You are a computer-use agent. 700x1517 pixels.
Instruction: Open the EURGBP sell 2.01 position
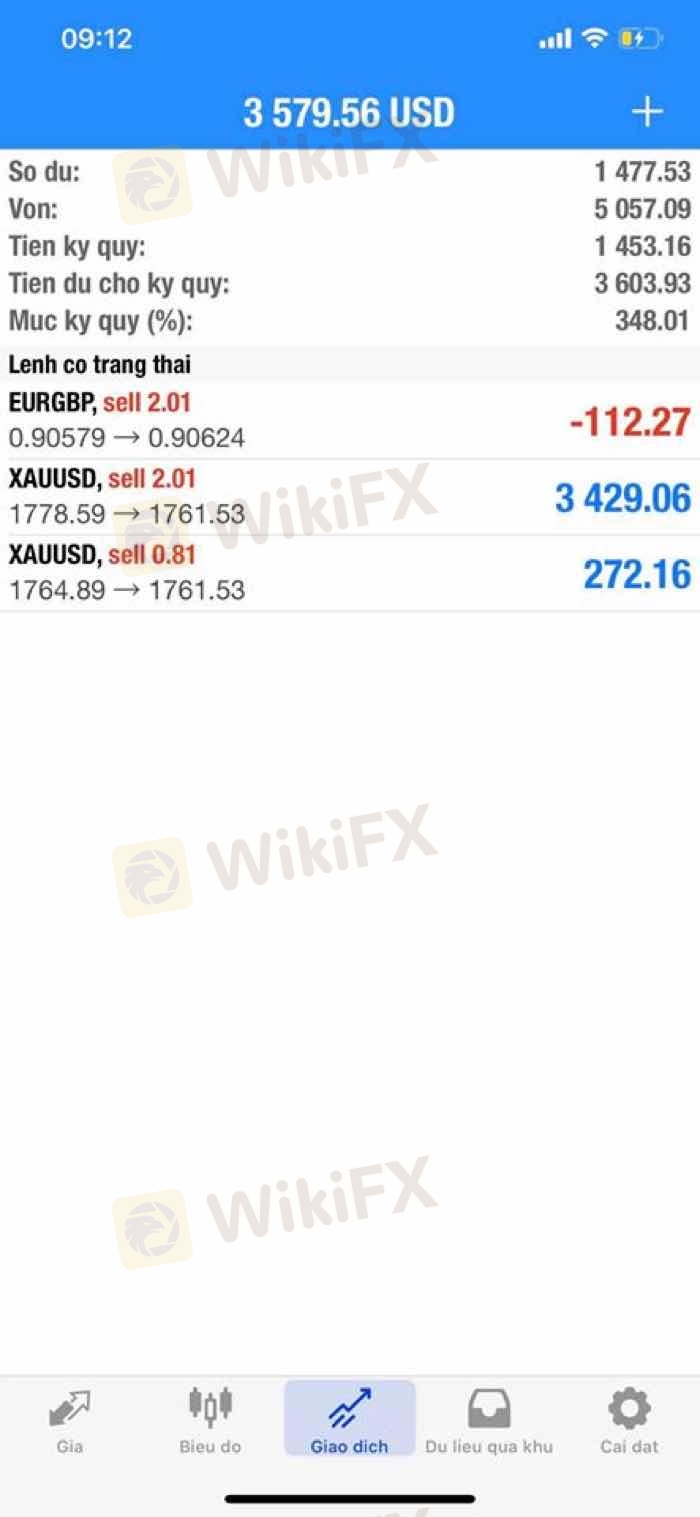pyautogui.click(x=350, y=421)
